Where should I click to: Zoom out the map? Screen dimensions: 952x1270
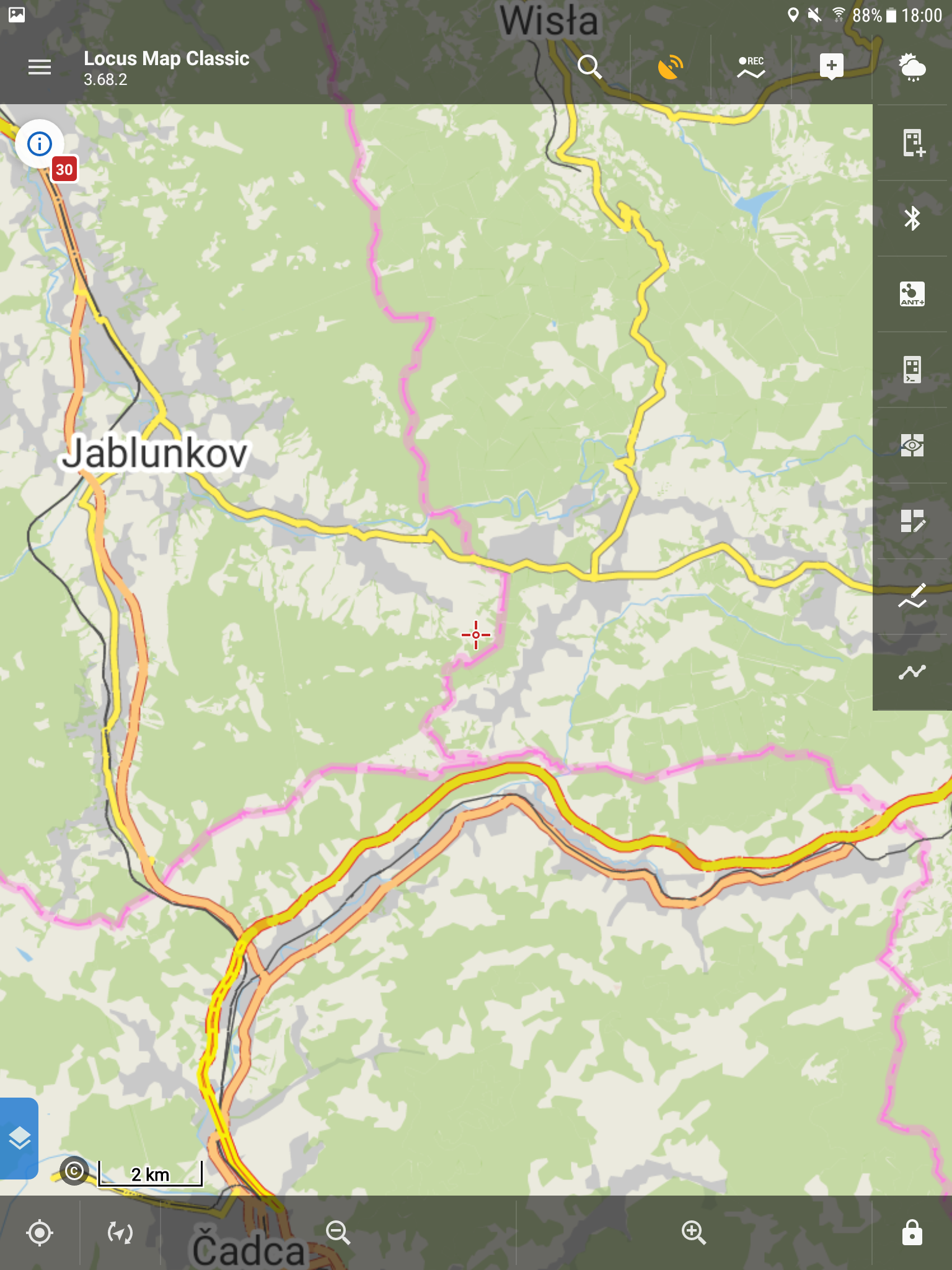click(338, 1233)
